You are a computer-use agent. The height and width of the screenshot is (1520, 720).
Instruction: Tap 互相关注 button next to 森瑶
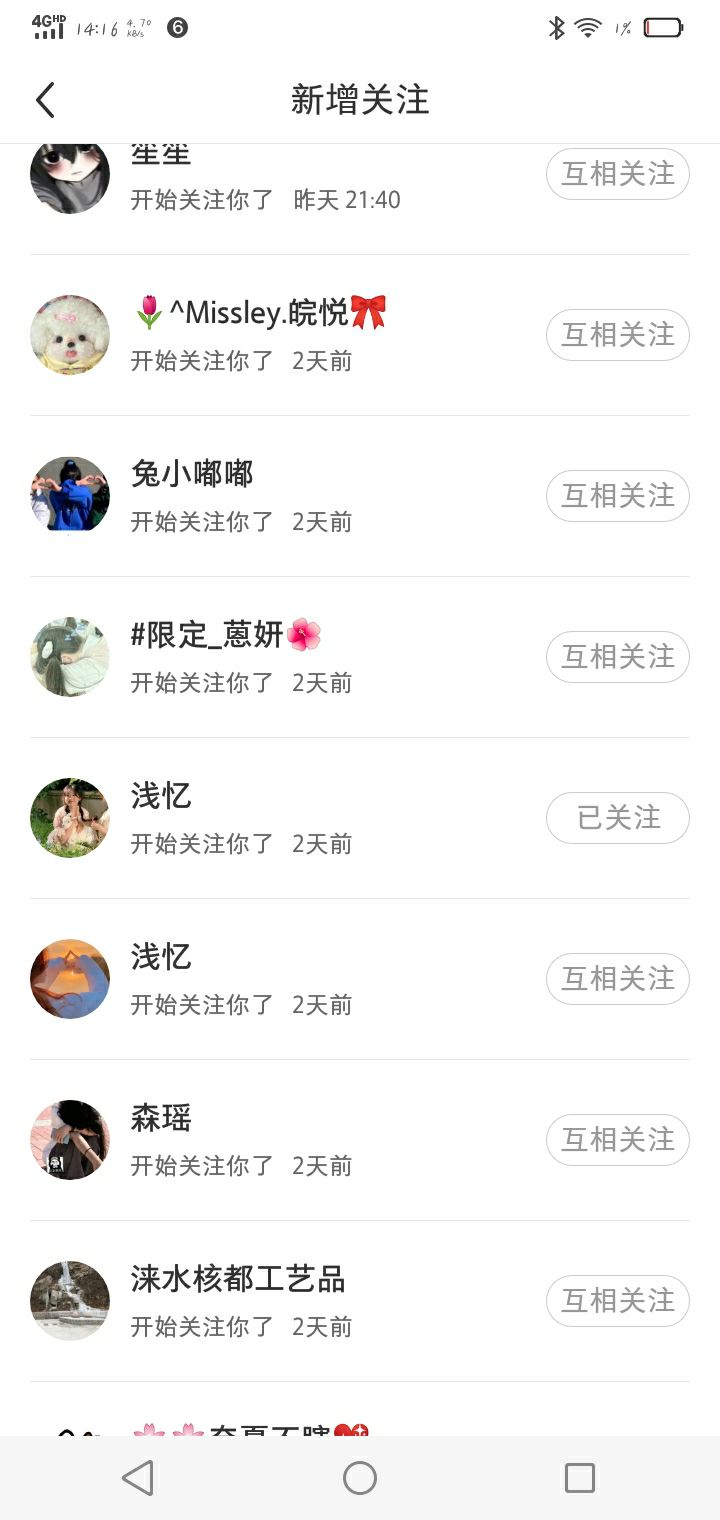617,1140
